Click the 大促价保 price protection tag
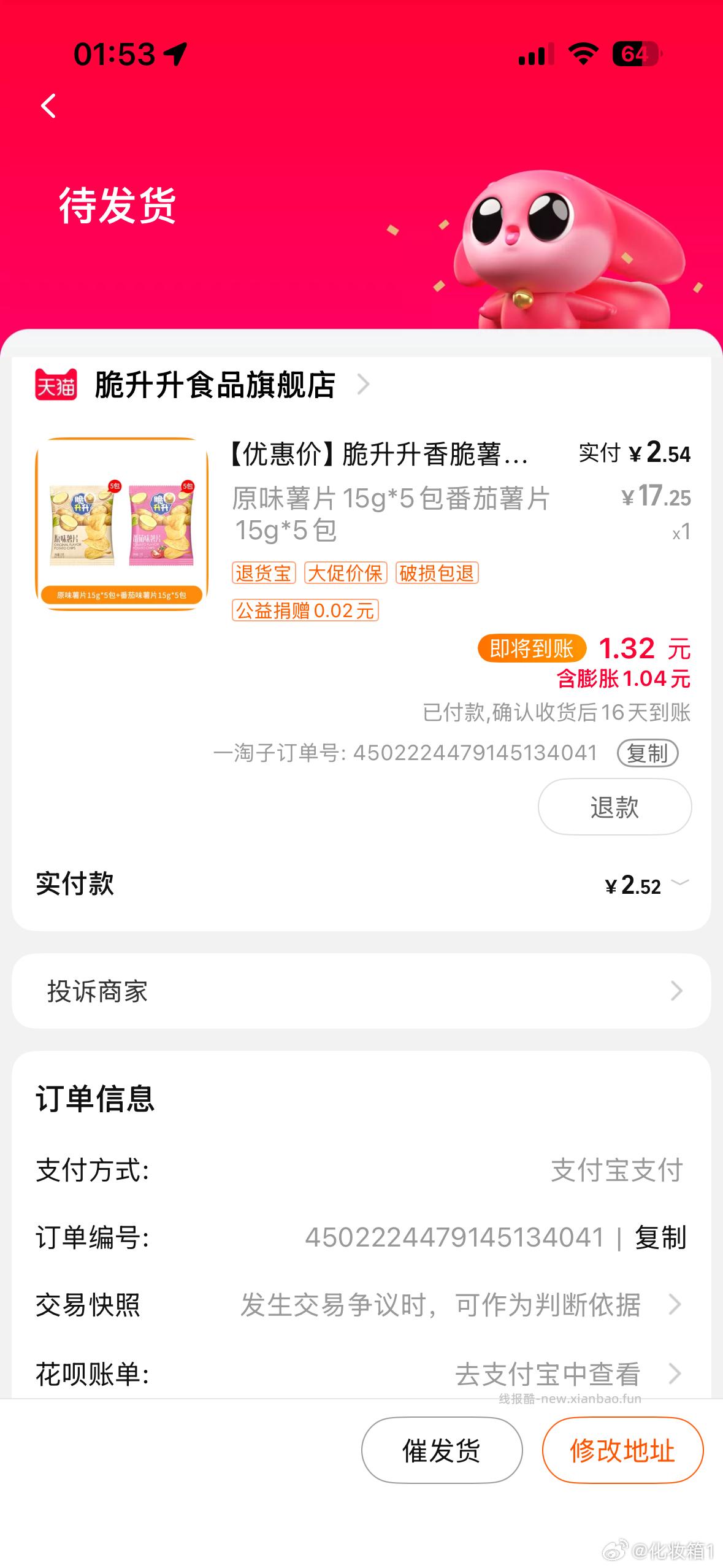The image size is (723, 1568). click(x=347, y=574)
